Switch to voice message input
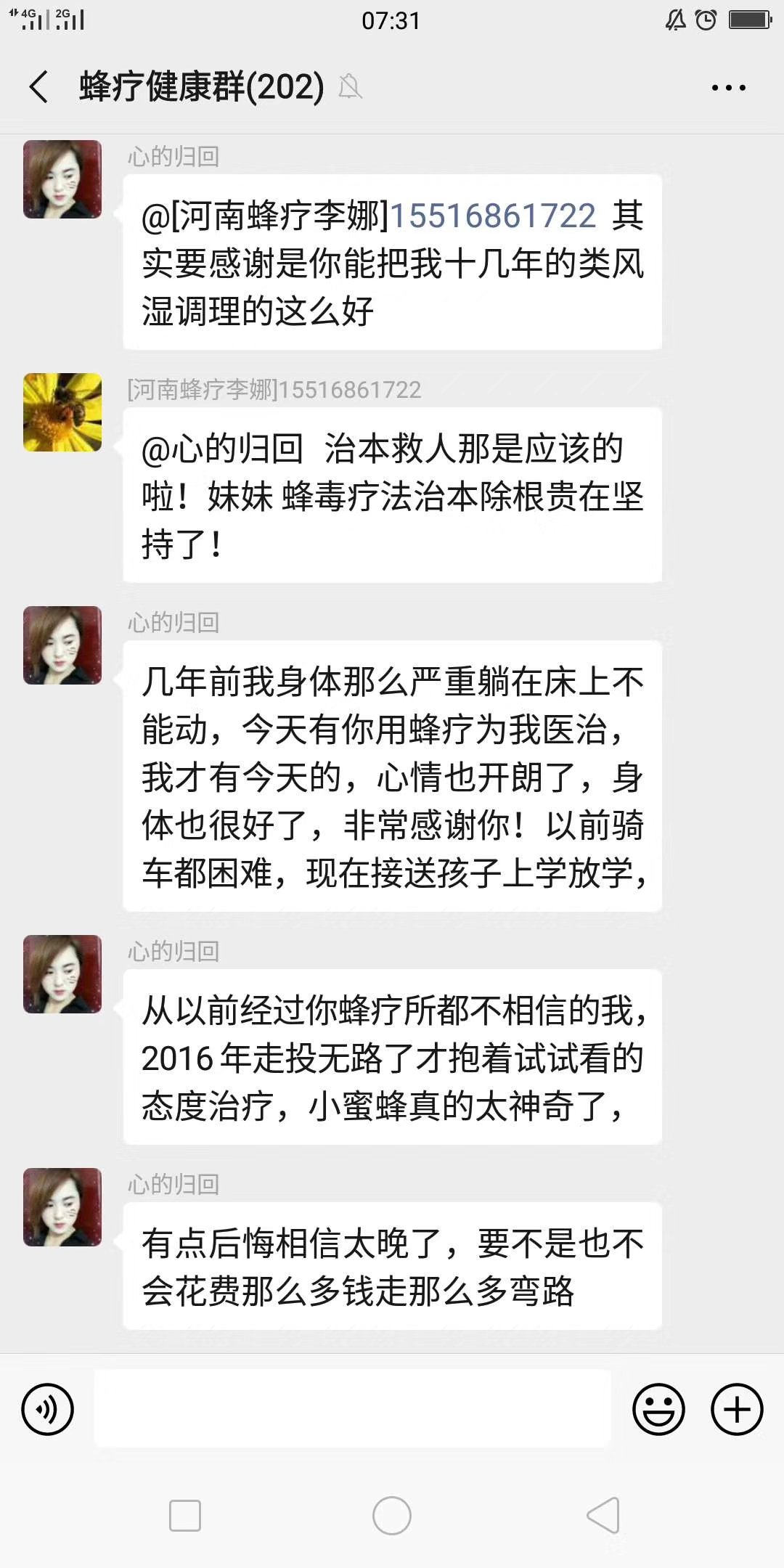 click(48, 1409)
